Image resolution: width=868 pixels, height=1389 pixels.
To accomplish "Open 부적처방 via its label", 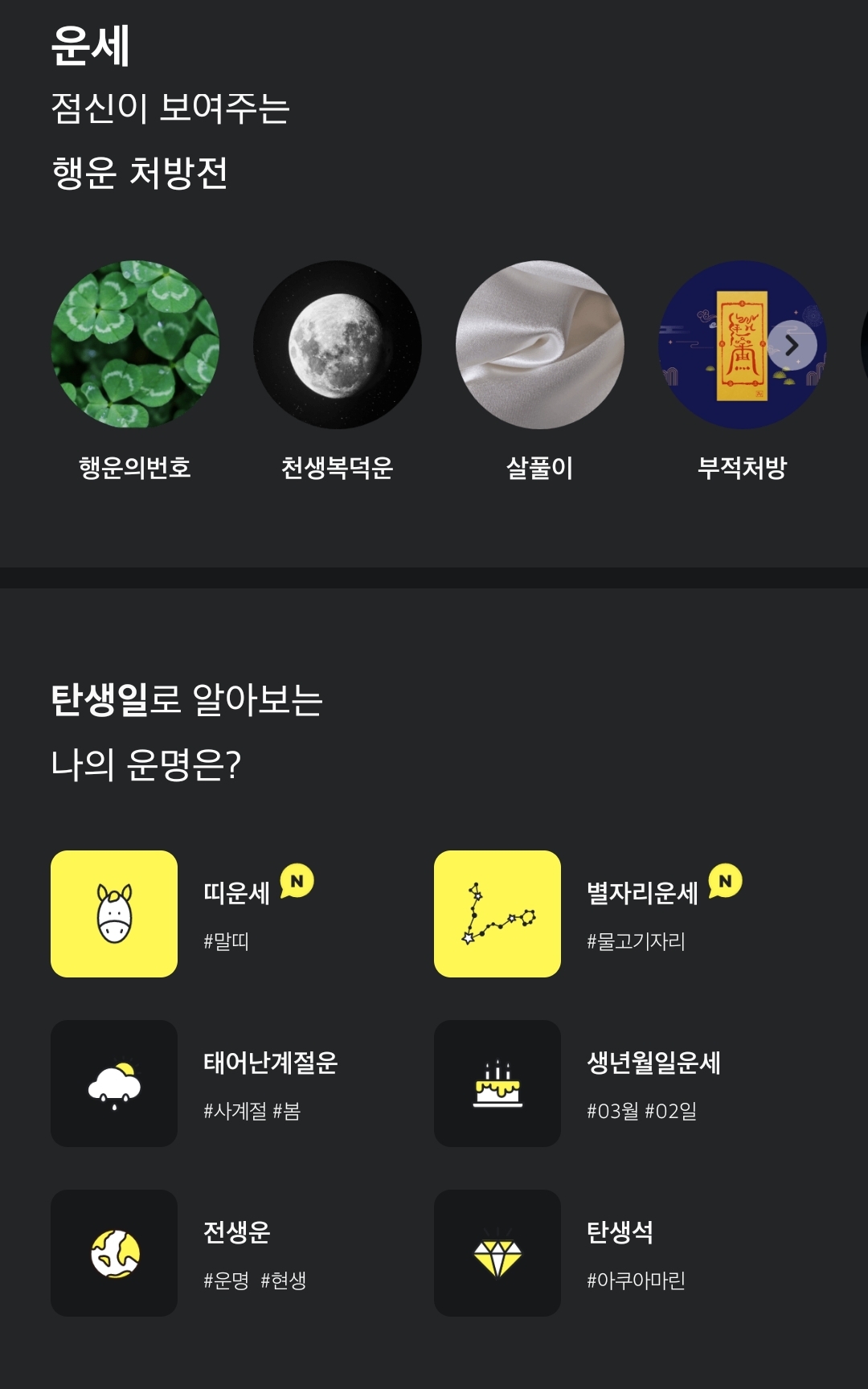I will coord(743,465).
